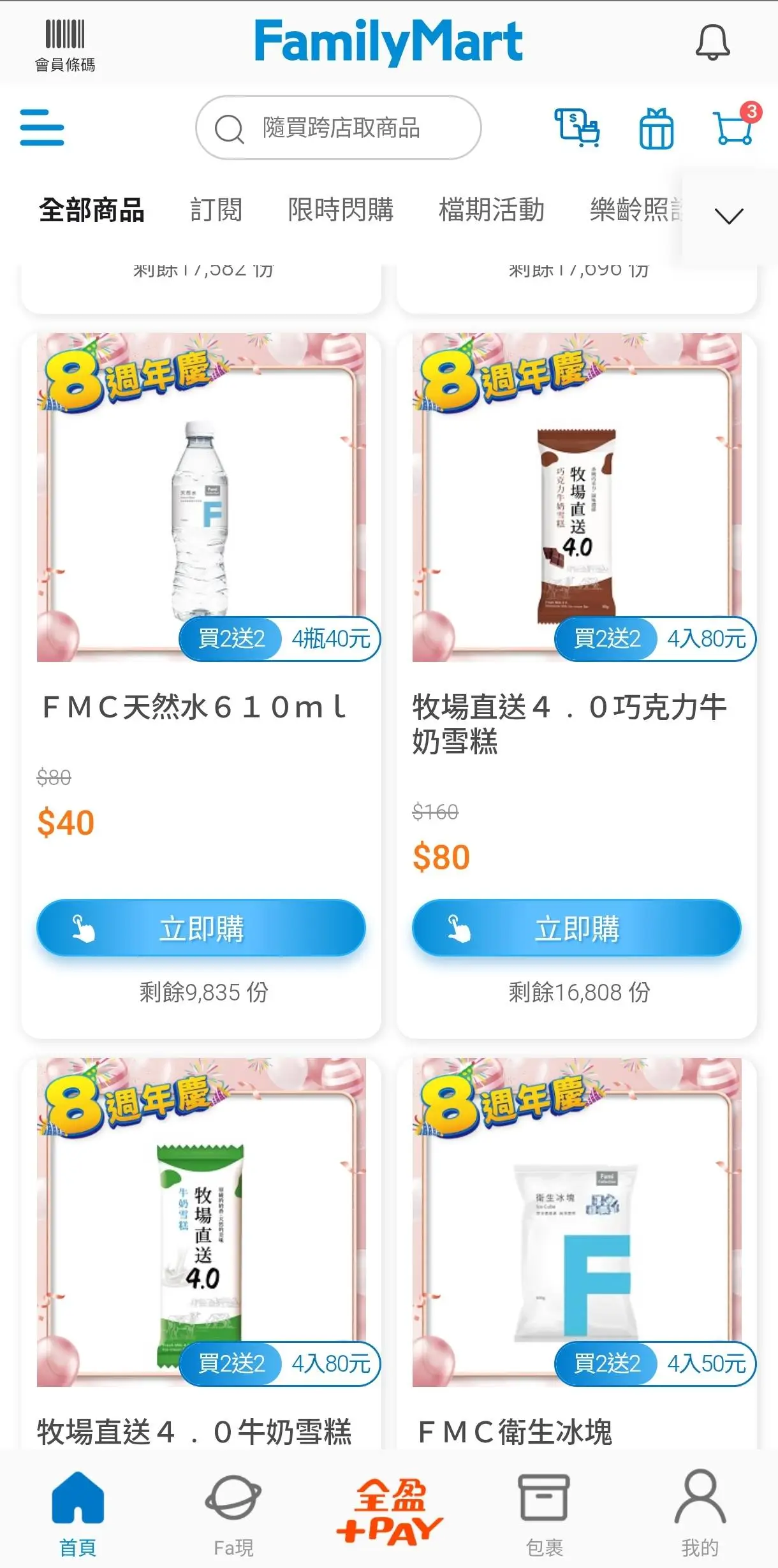This screenshot has width=778, height=1568.
Task: Open the notifications bell
Action: [712, 43]
